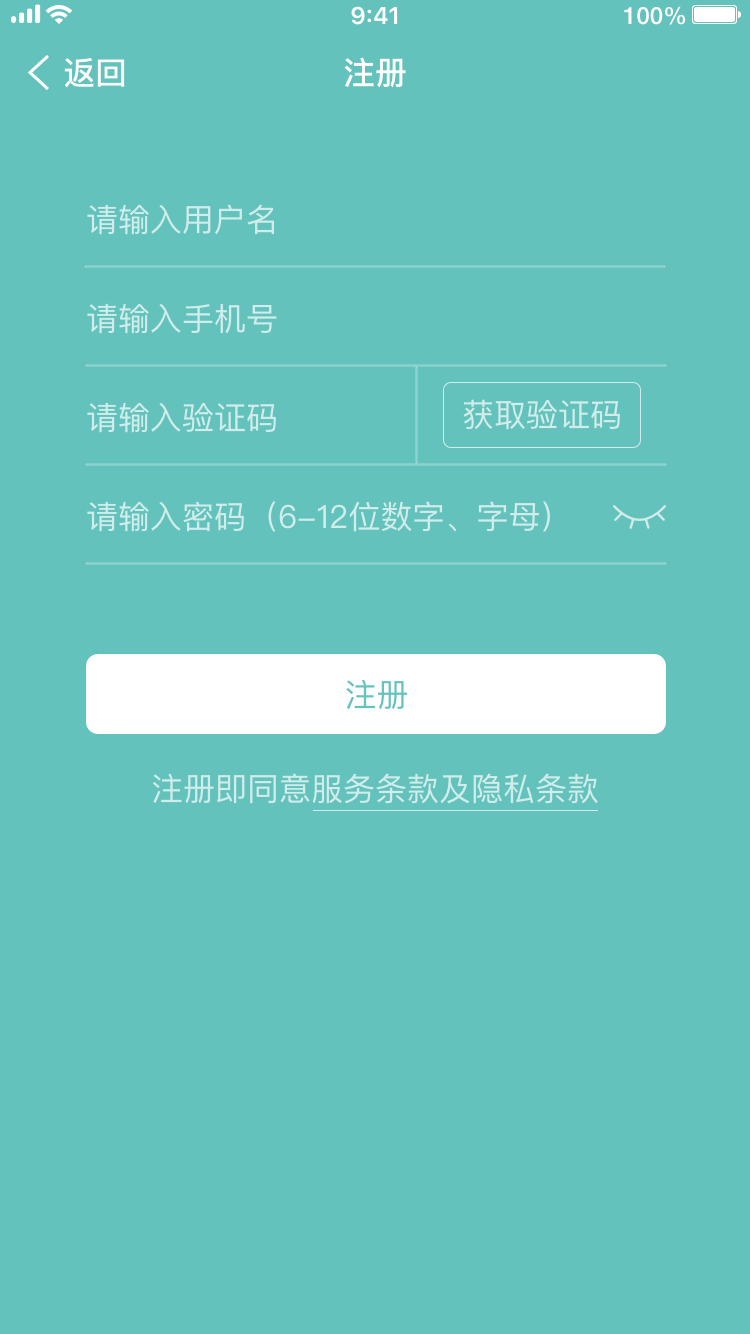This screenshot has height=1334, width=750.
Task: Select the 请输入验证码 verification code field
Action: (x=250, y=417)
